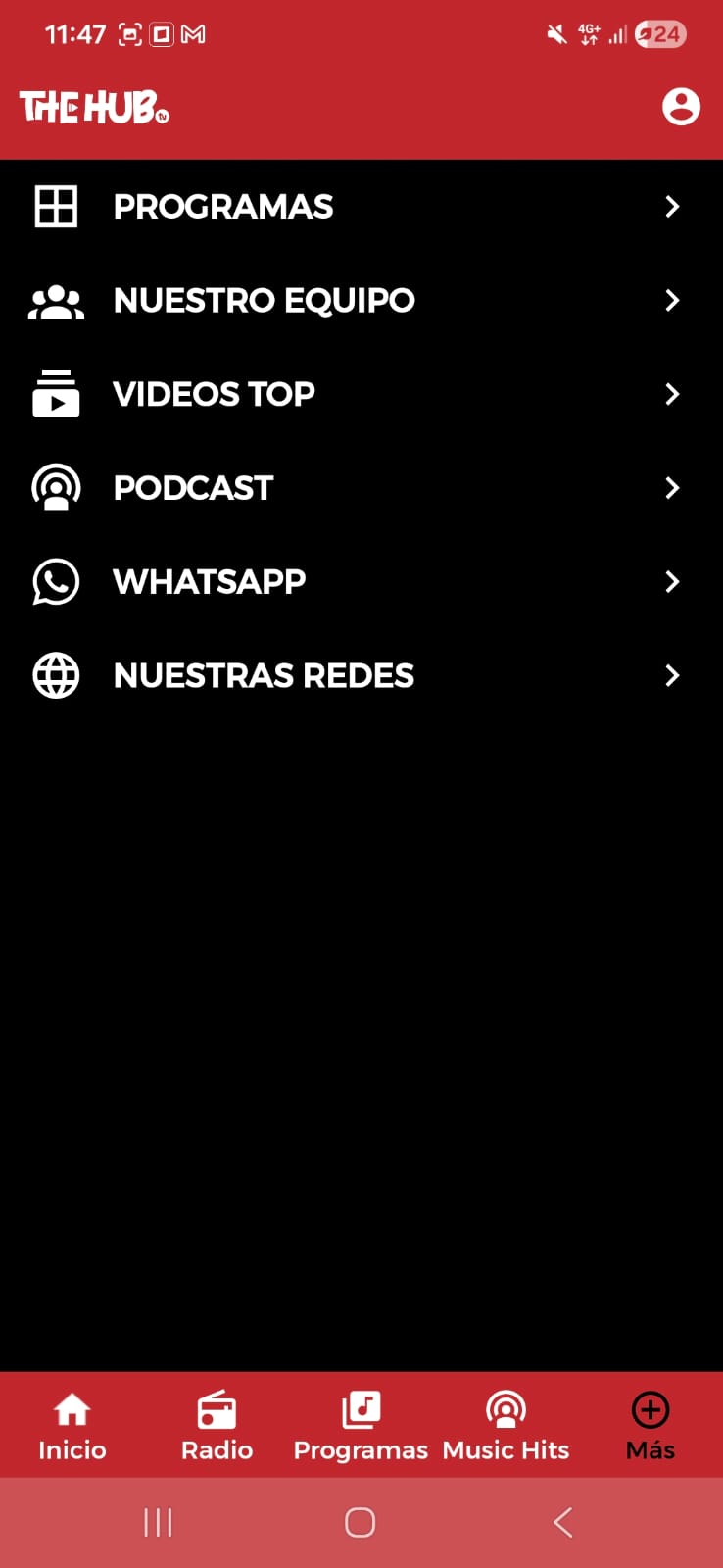Go to the Programas bottom tab
The image size is (723, 1568).
point(361,1426)
